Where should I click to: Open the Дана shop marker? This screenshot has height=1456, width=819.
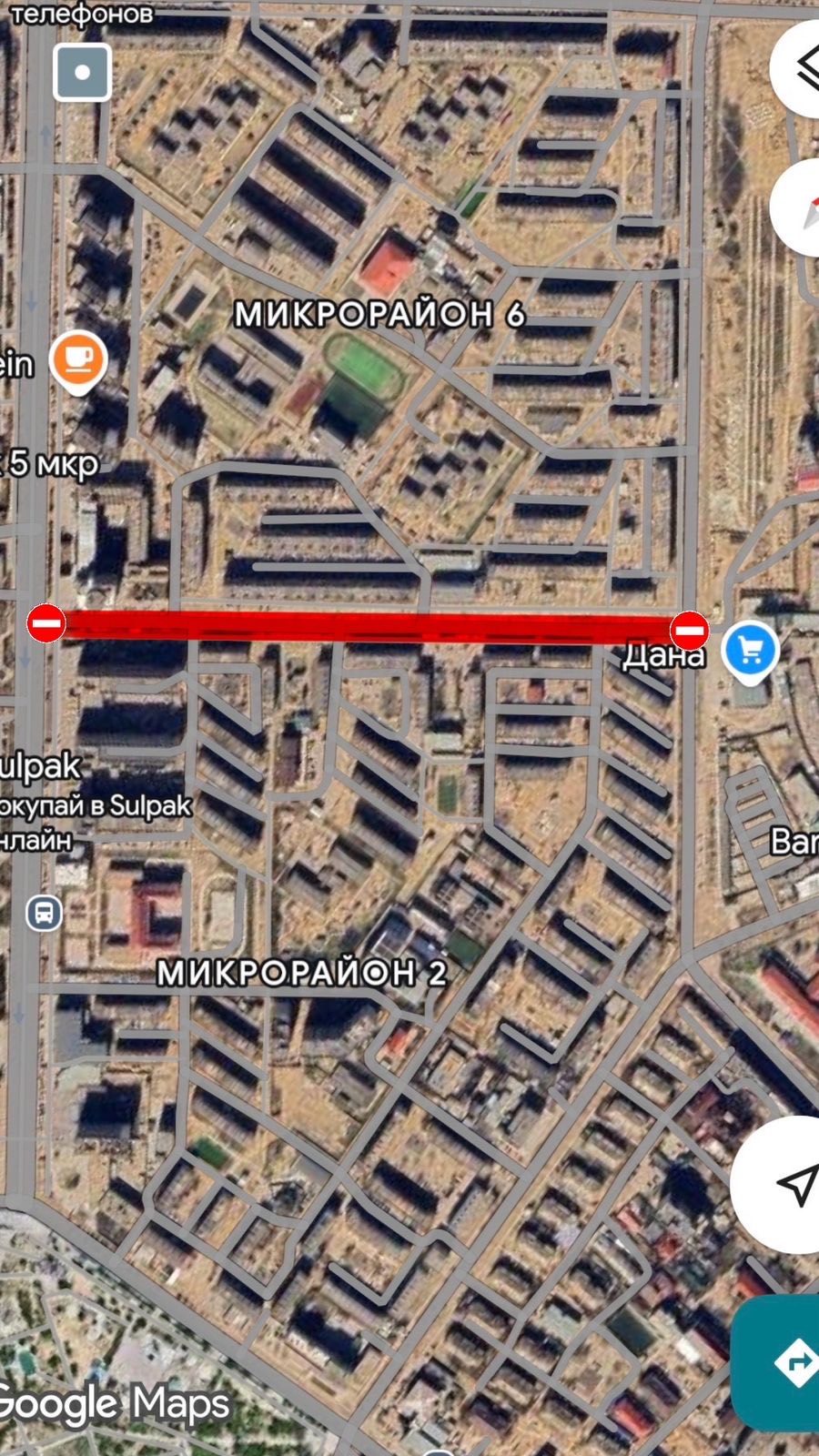[750, 651]
